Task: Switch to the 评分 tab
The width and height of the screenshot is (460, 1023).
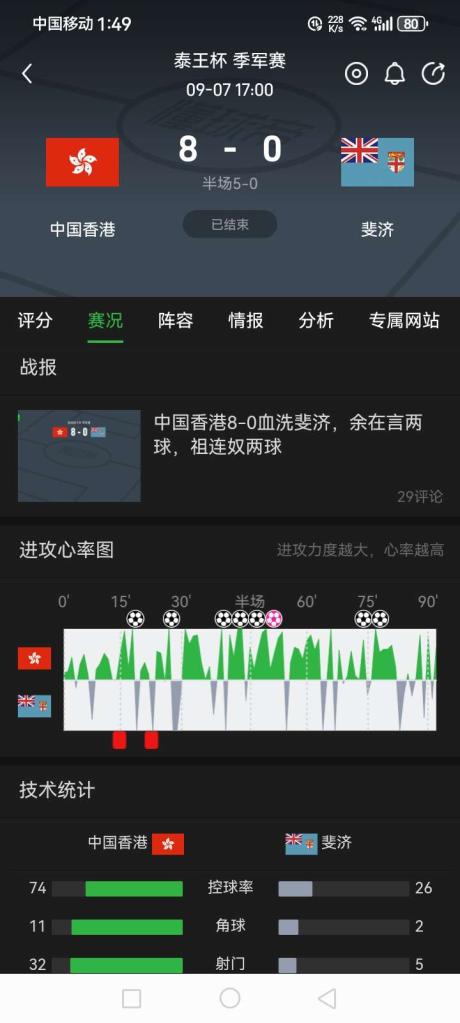Action: (35, 320)
